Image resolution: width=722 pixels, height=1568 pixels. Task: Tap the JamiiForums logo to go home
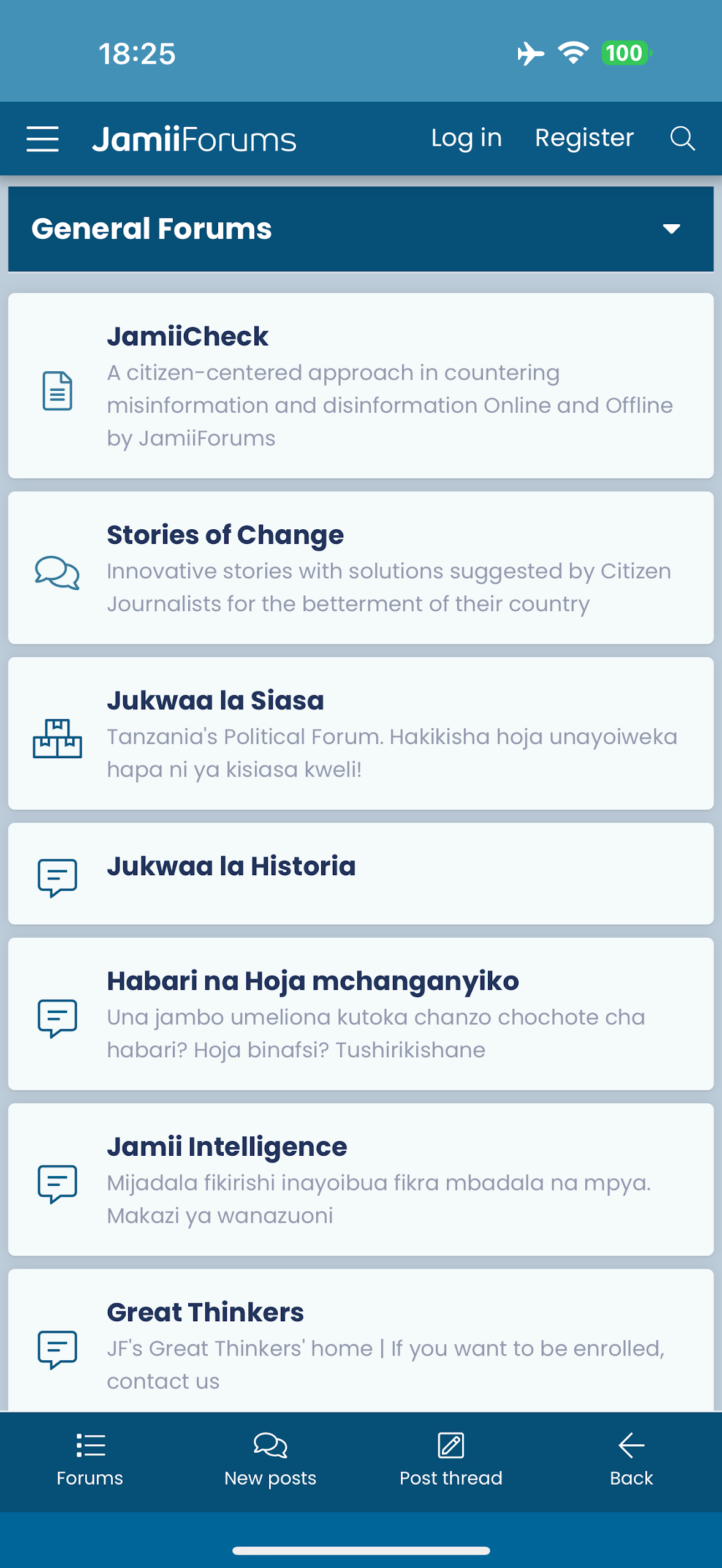194,140
